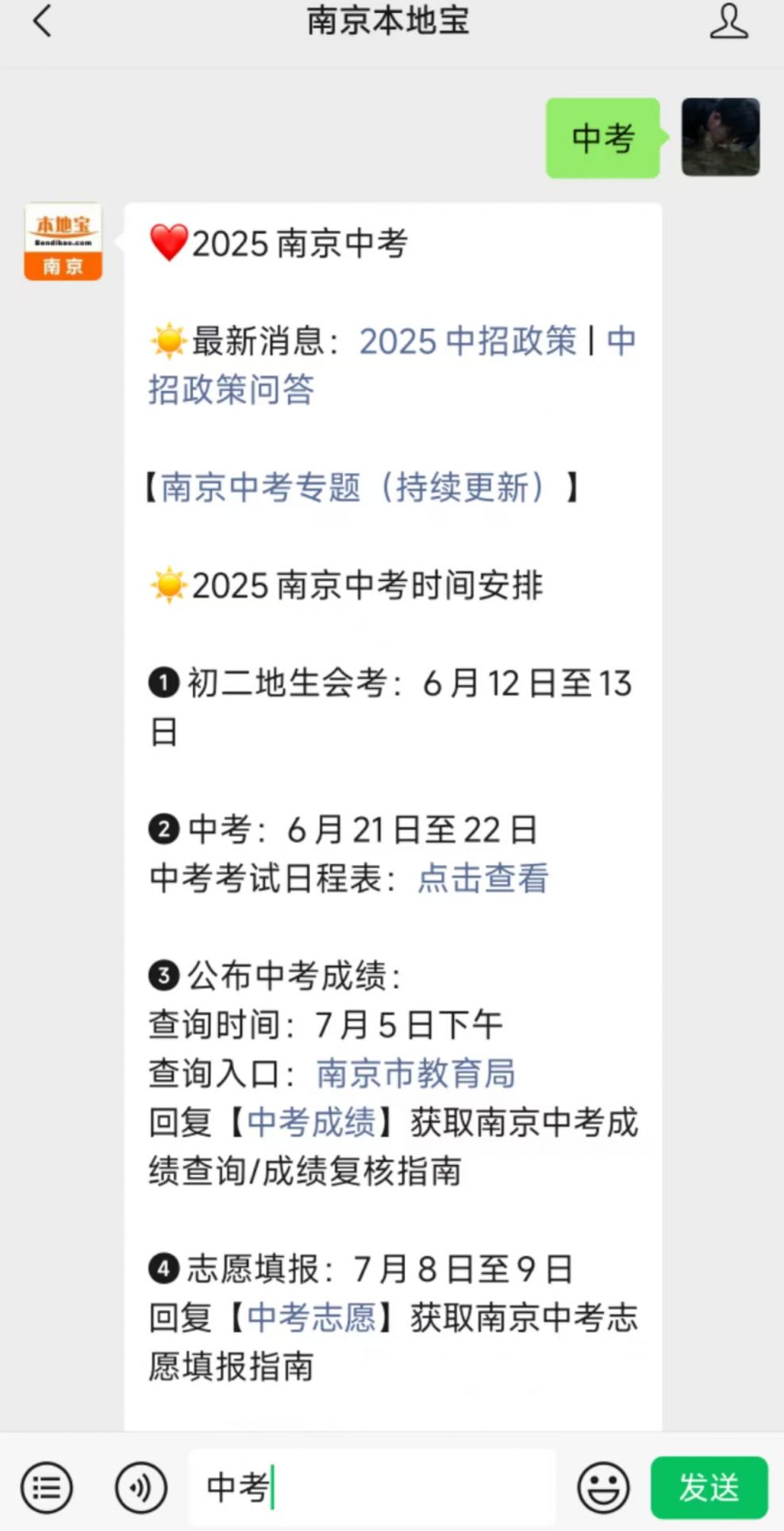Tap the 中考志愿 keyword link
Screen dimensions: 784x1531
coord(311,1318)
